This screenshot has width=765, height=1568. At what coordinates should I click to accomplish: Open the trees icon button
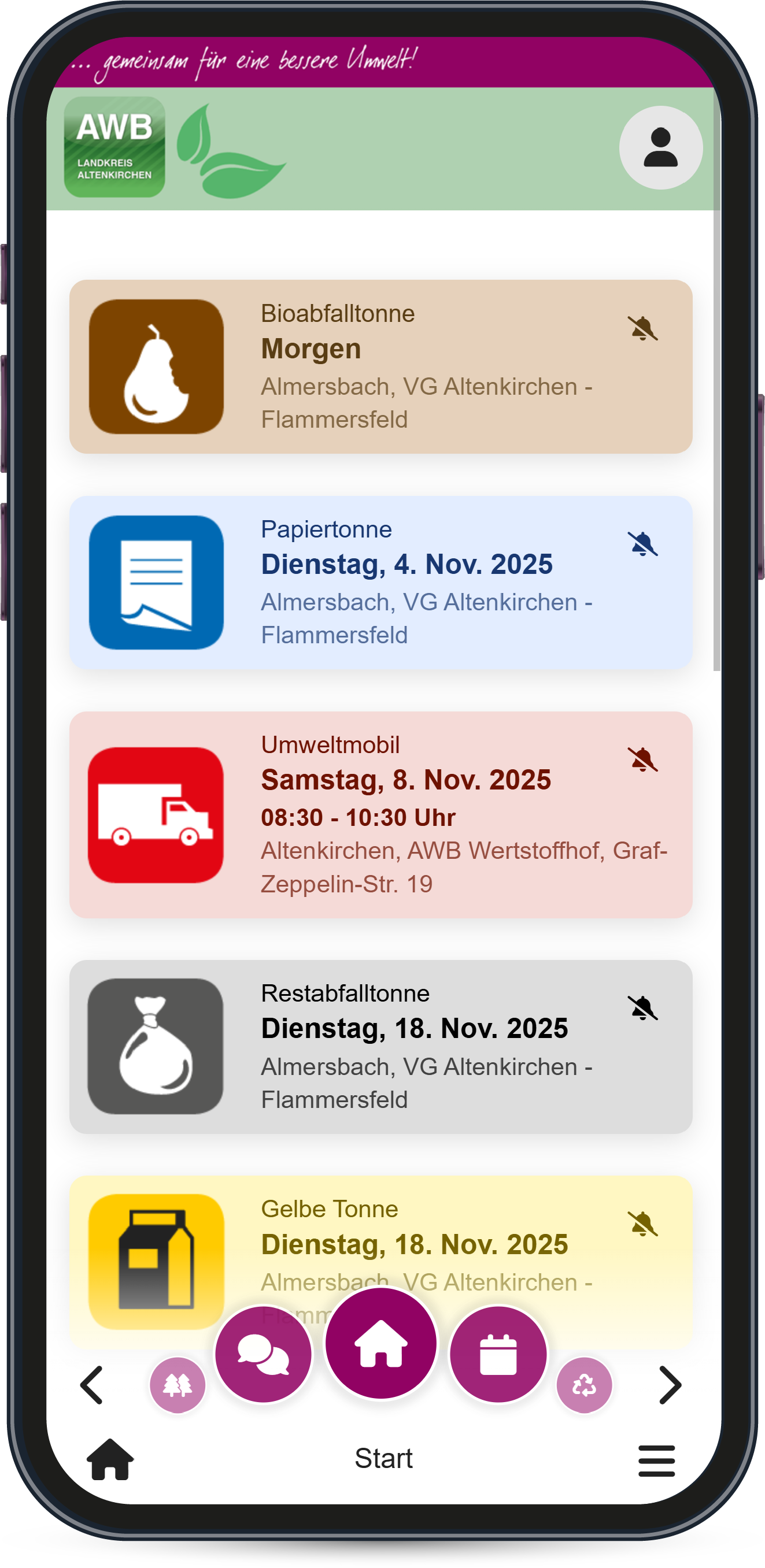[178, 1385]
